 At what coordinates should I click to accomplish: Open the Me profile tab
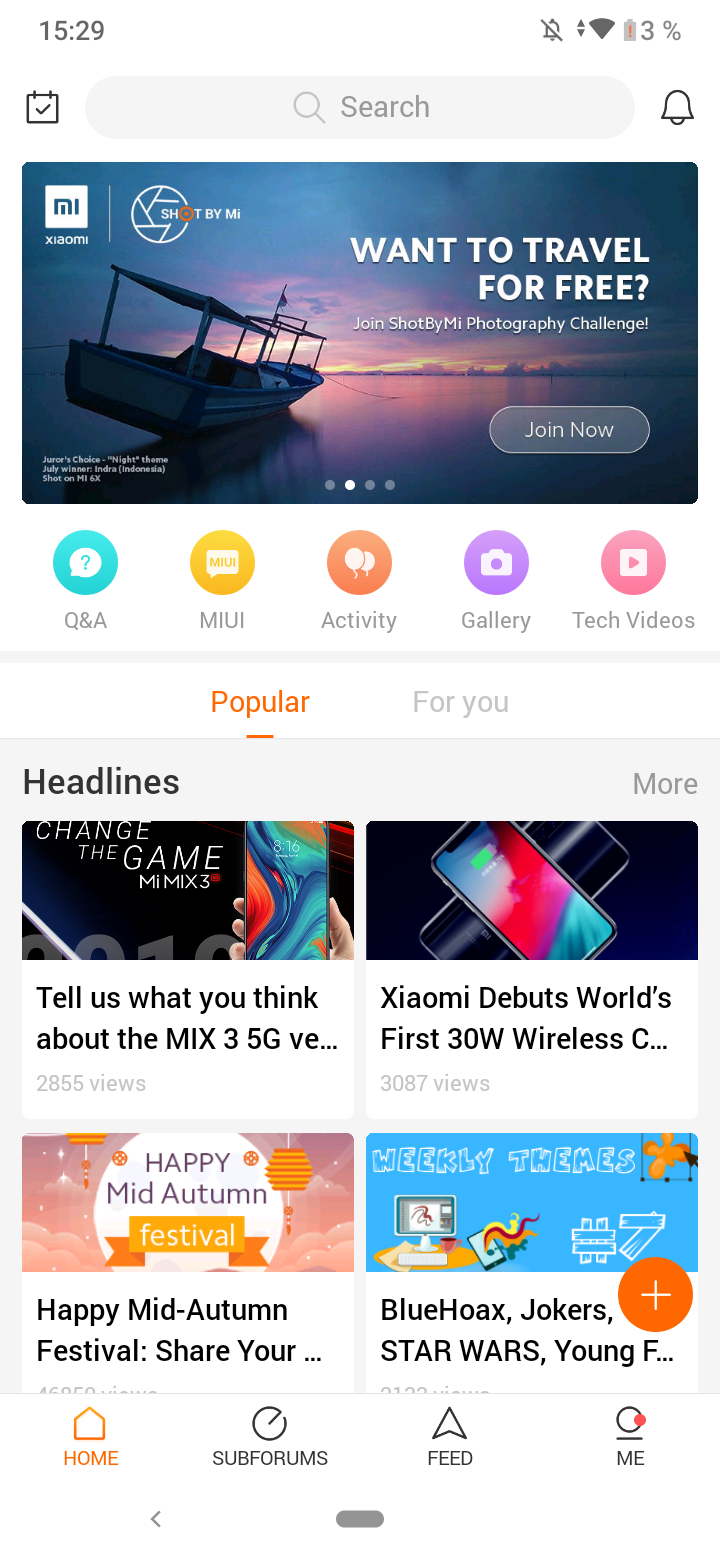click(x=630, y=1437)
